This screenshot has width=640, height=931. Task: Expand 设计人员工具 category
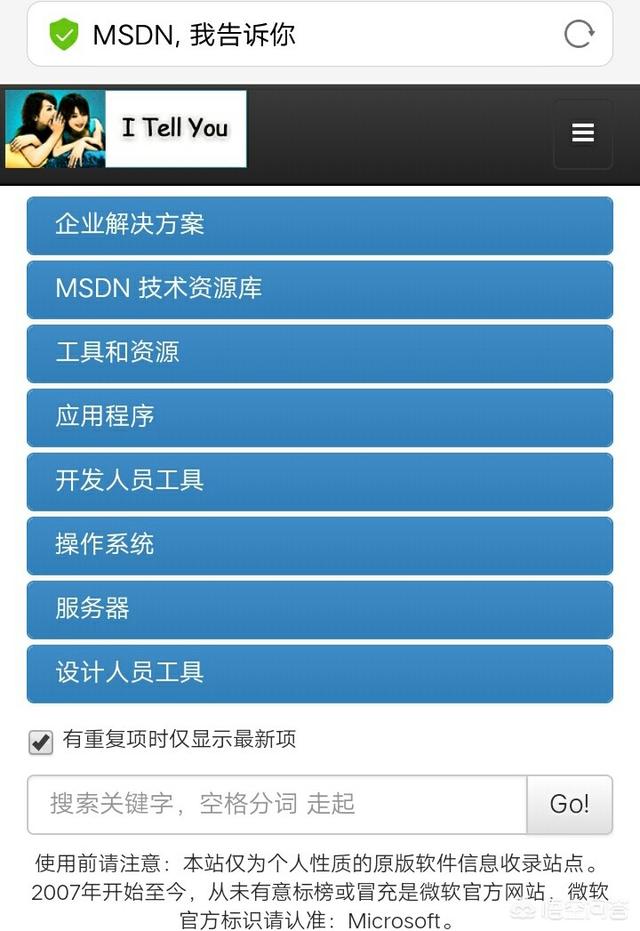click(319, 673)
